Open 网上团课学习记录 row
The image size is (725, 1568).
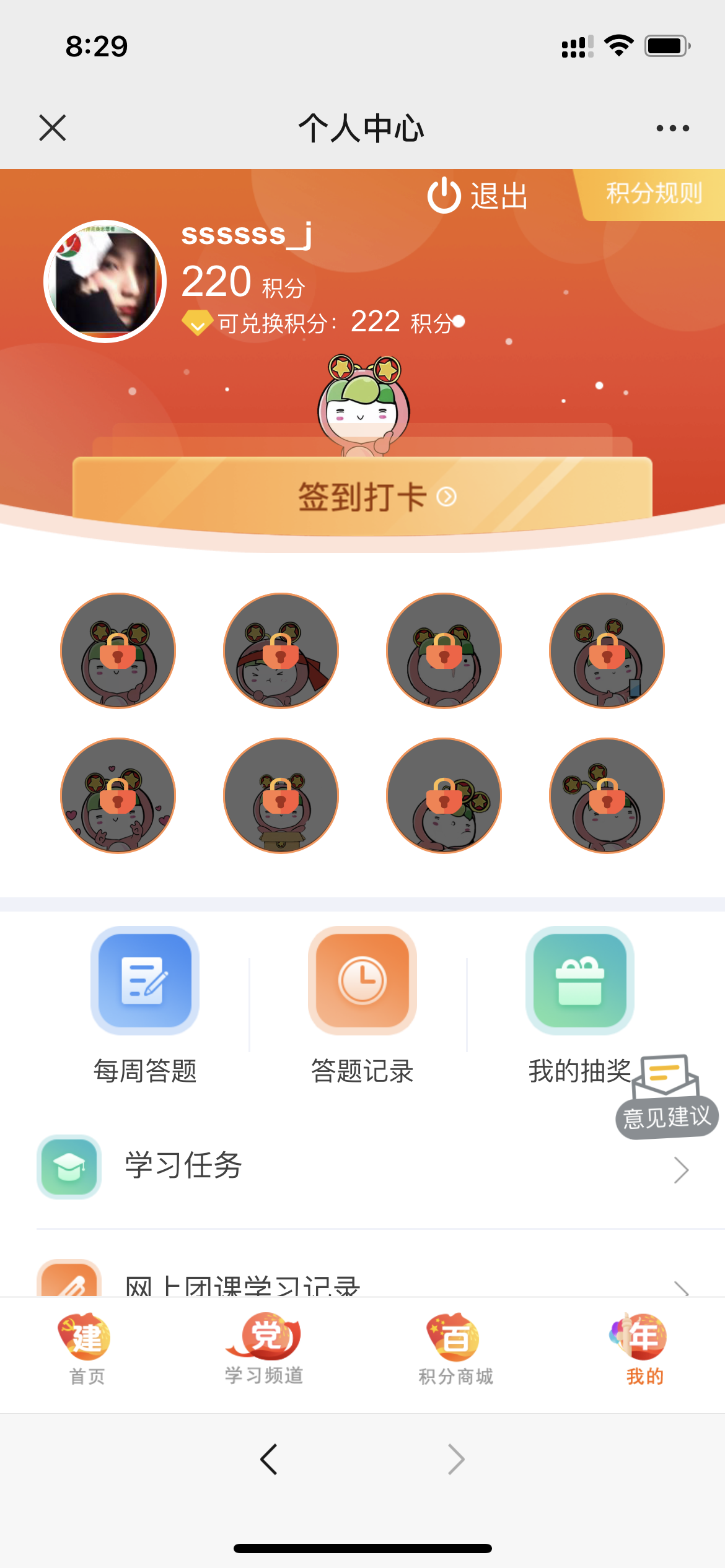pyautogui.click(x=362, y=1283)
